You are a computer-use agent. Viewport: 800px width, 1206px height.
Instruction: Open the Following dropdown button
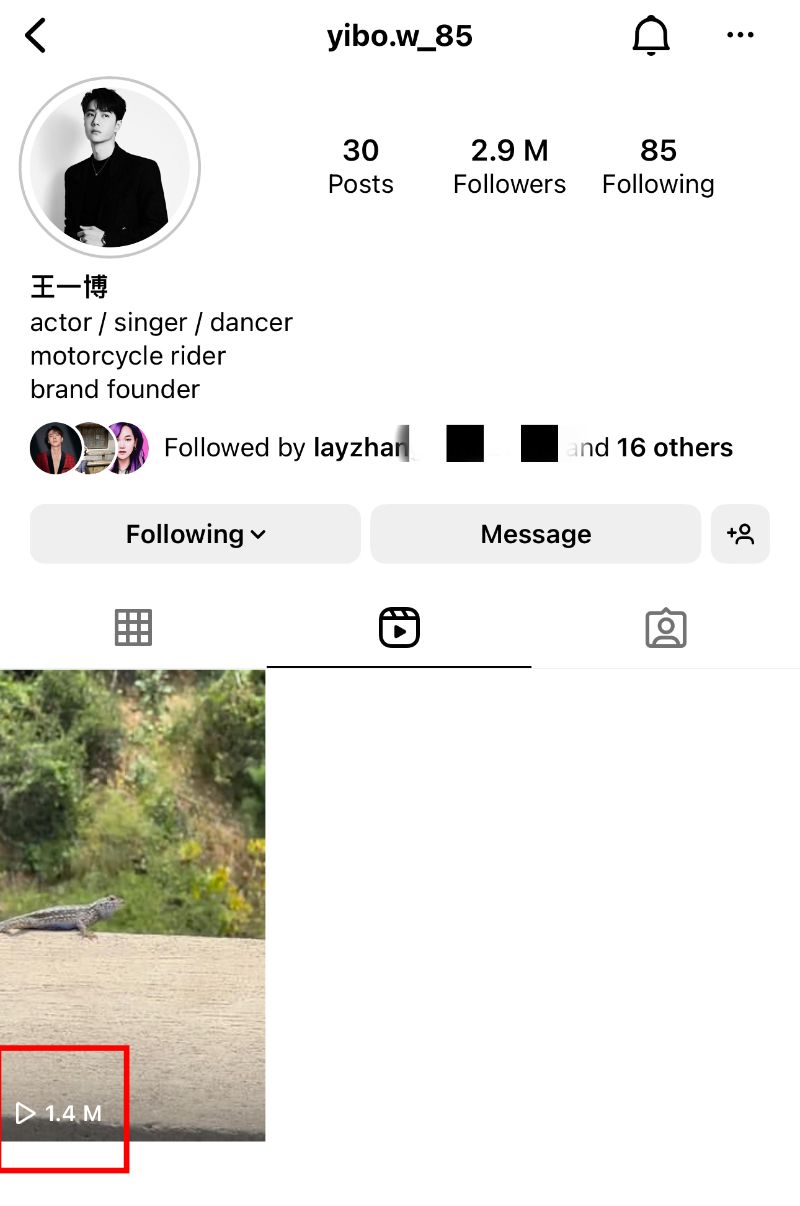click(195, 534)
